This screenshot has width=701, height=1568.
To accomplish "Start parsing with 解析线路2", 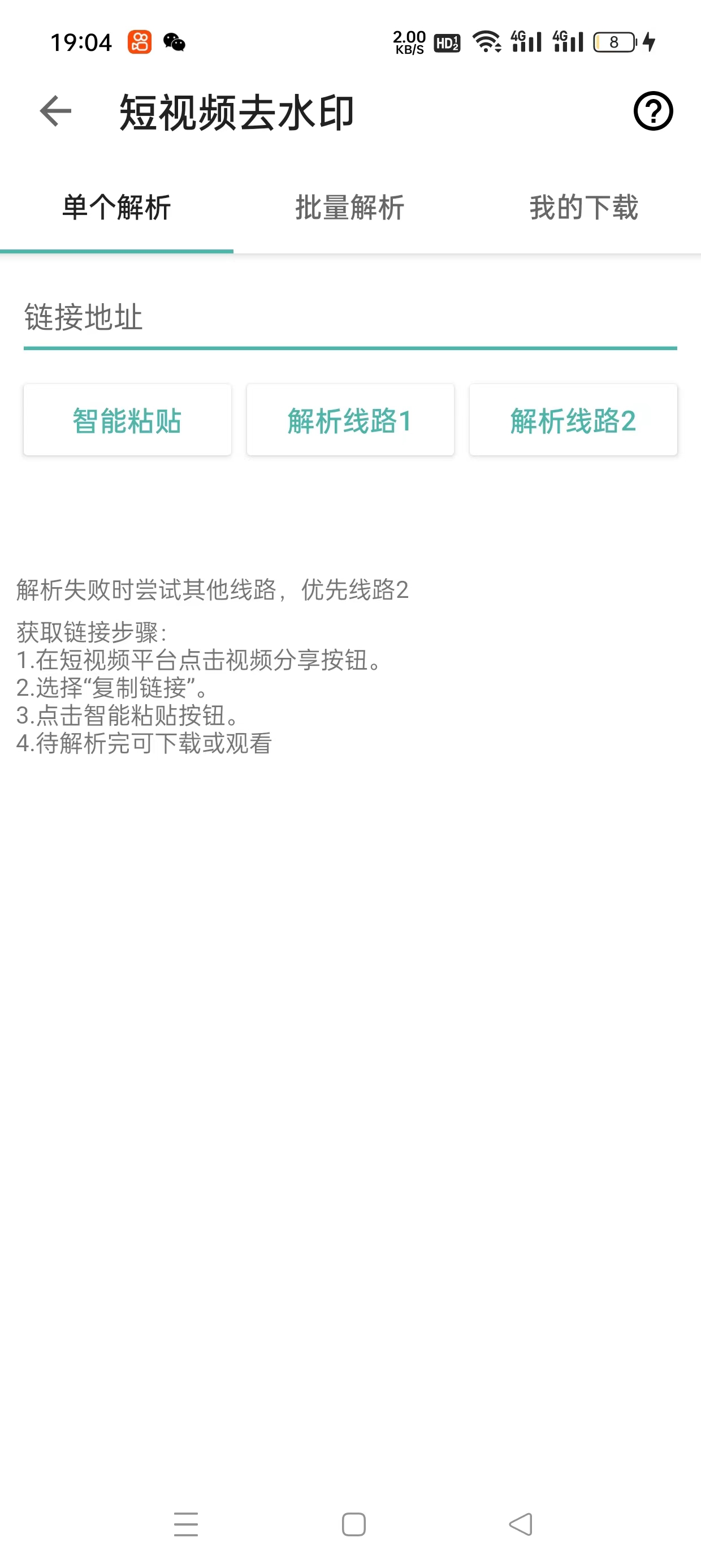I will (x=572, y=419).
